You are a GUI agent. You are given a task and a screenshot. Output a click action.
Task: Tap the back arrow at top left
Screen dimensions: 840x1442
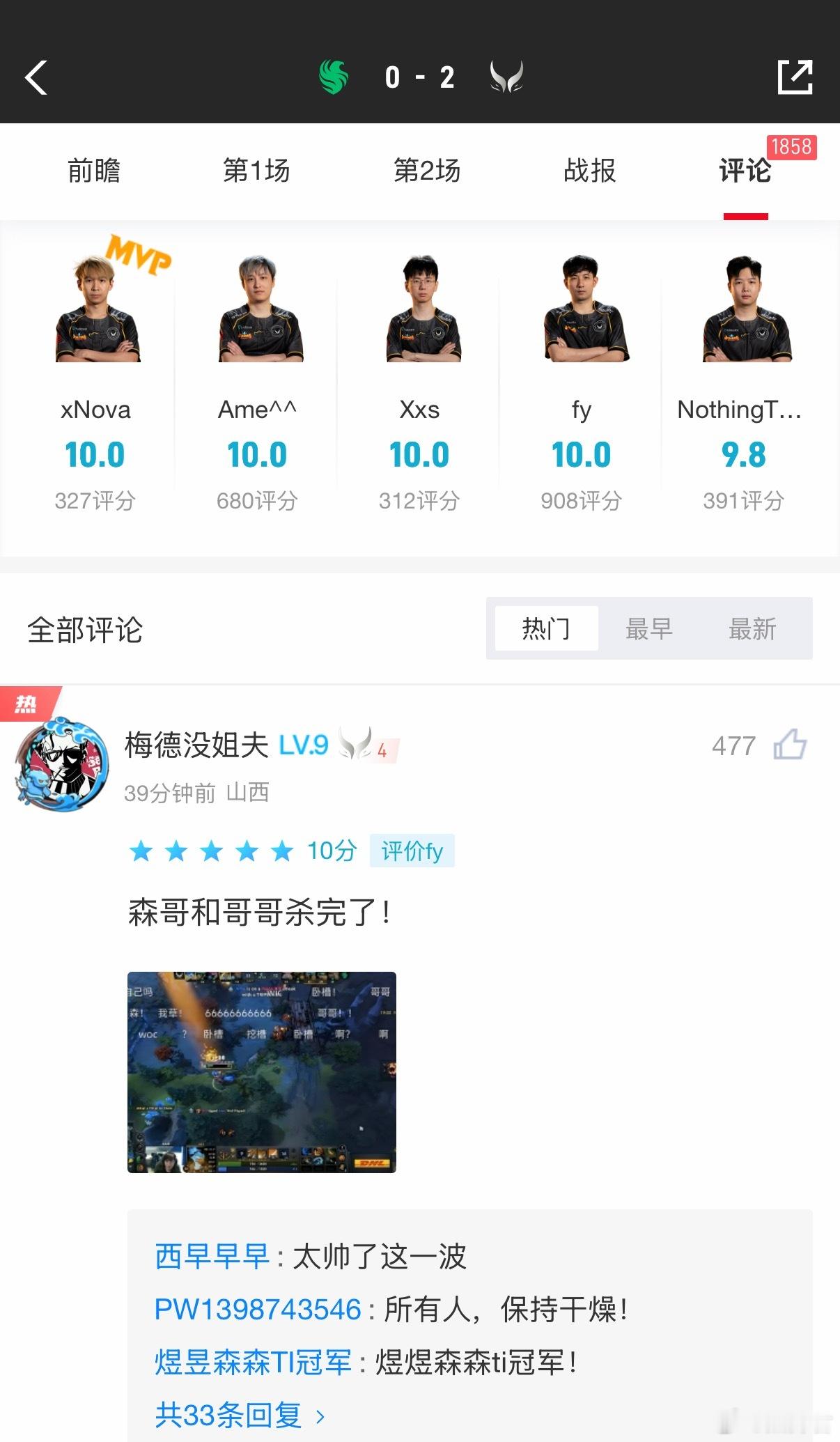pyautogui.click(x=36, y=77)
